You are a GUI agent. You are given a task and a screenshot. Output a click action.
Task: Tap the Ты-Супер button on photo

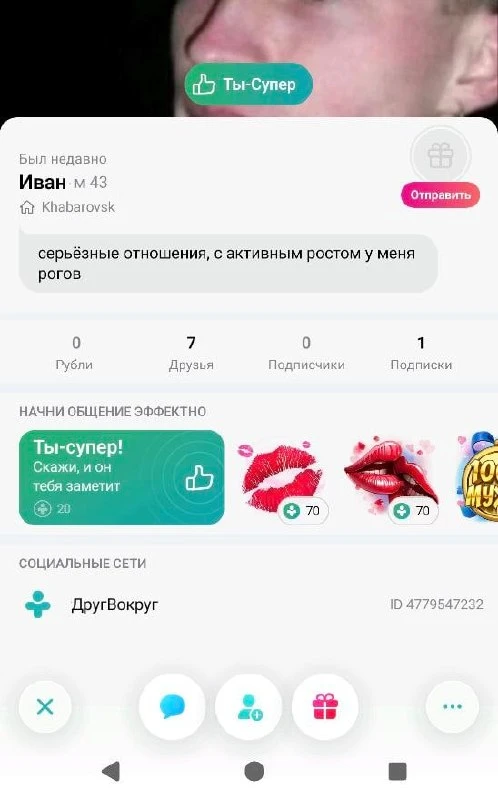coord(248,84)
